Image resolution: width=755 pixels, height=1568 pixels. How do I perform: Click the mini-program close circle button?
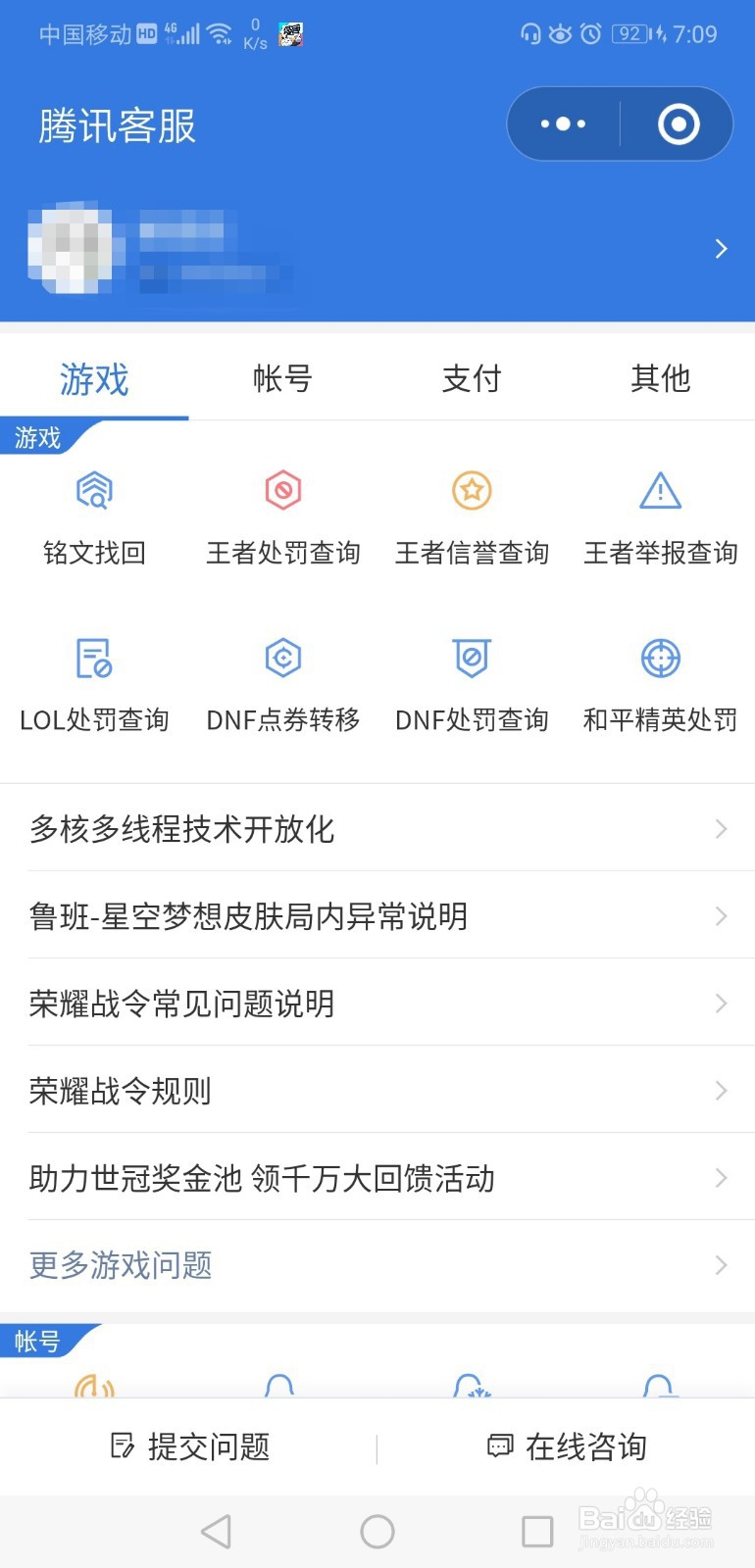click(678, 124)
